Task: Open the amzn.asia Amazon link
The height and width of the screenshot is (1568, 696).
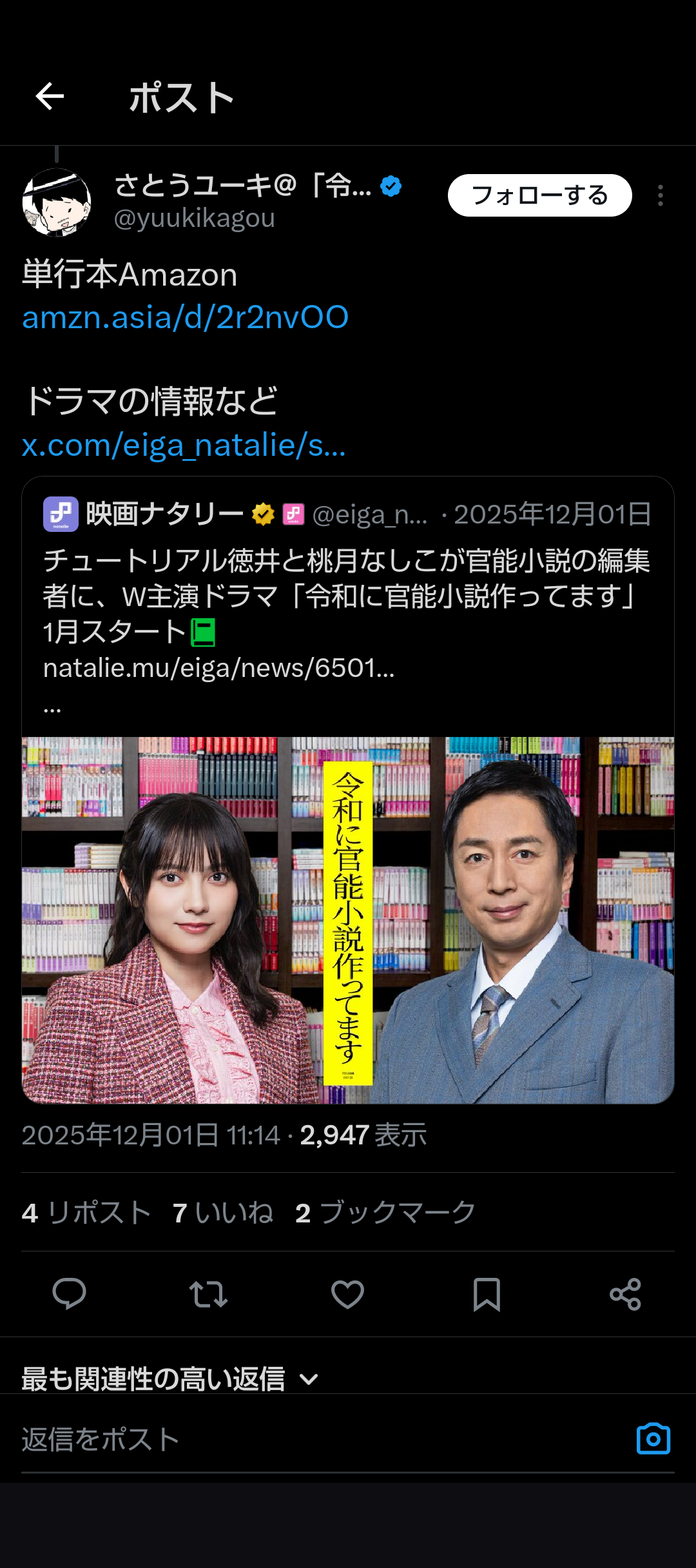Action: pyautogui.click(x=185, y=317)
